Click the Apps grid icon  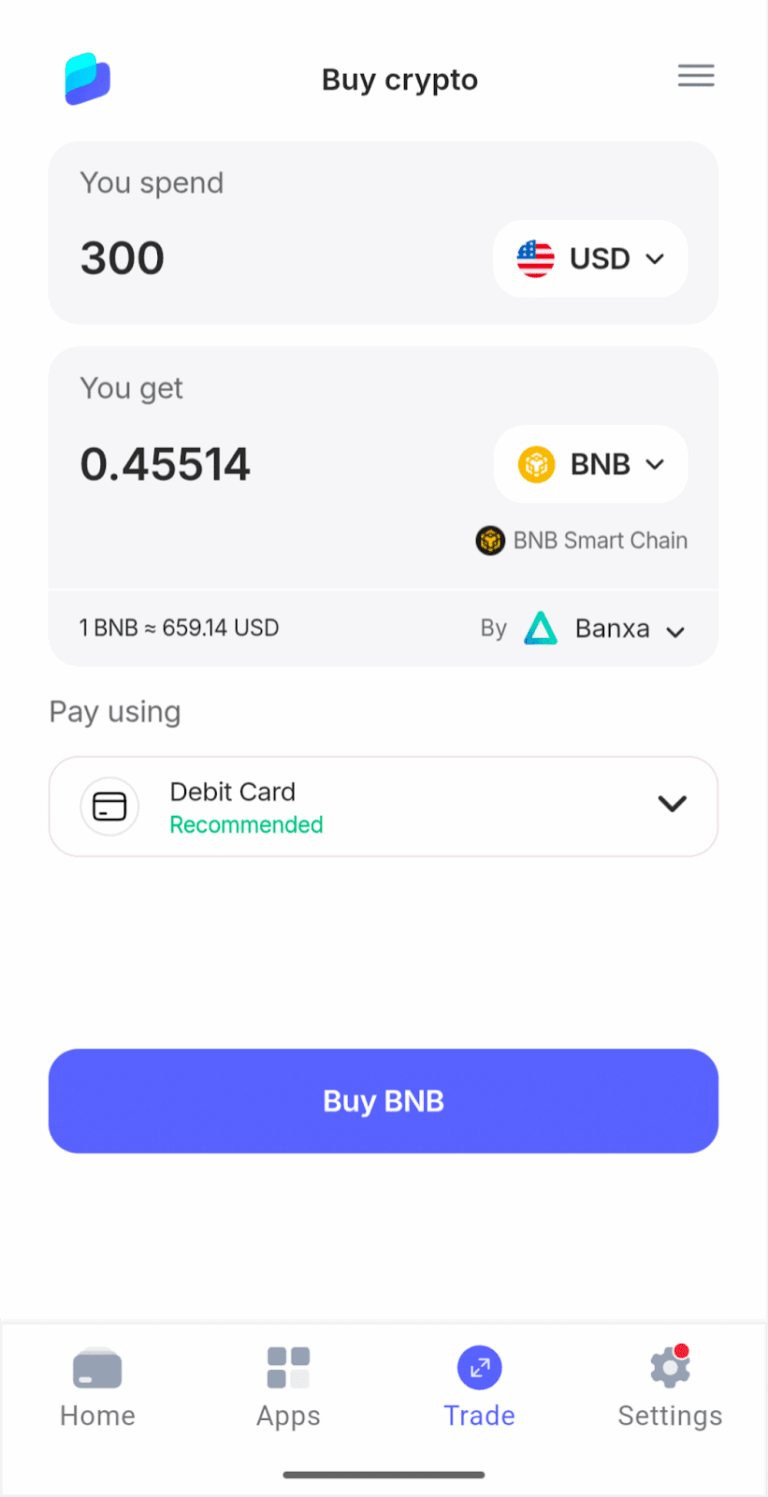[288, 1366]
